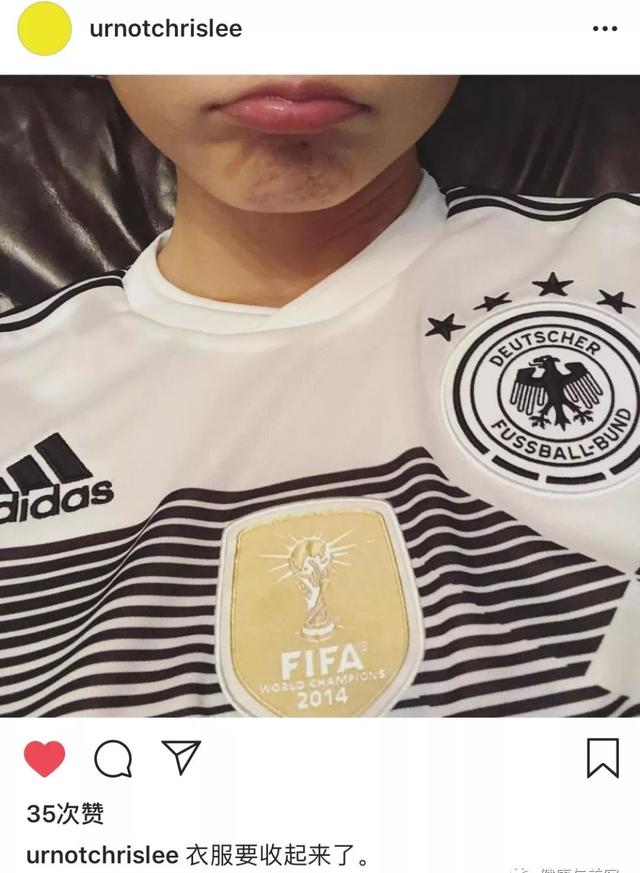Open the yellow profile avatar
This screenshot has width=640, height=873.
tap(44, 29)
